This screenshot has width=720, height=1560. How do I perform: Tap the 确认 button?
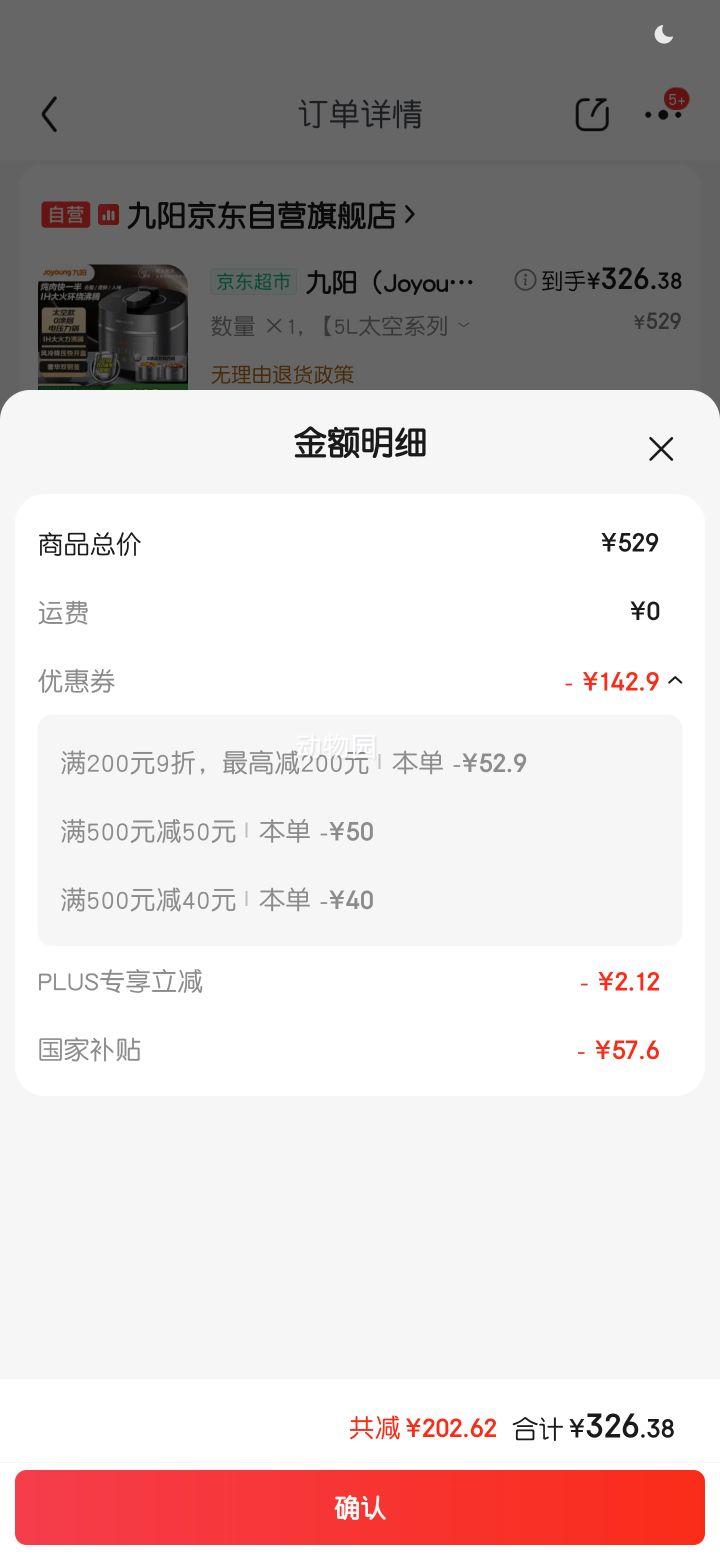pyautogui.click(x=360, y=1507)
